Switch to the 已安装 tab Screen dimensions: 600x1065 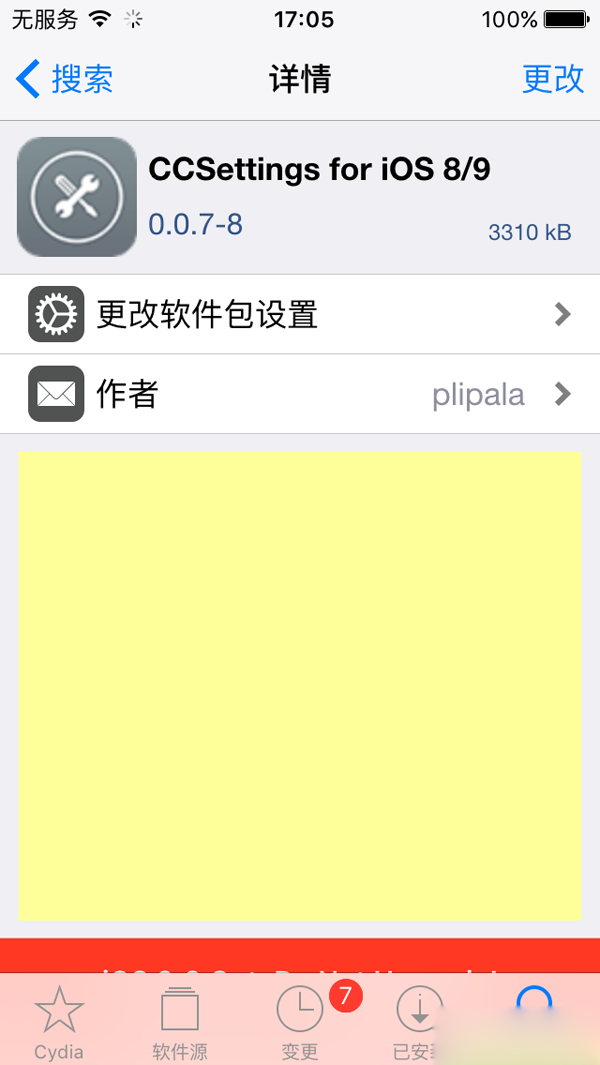420,1022
